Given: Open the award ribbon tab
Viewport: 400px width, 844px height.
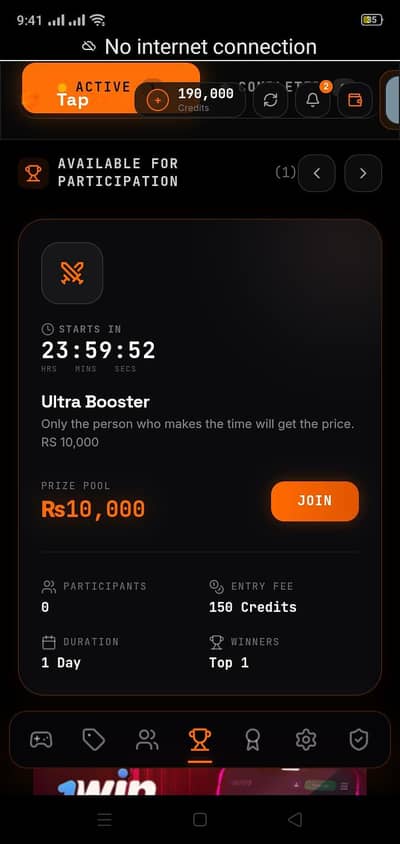Looking at the screenshot, I should (253, 740).
